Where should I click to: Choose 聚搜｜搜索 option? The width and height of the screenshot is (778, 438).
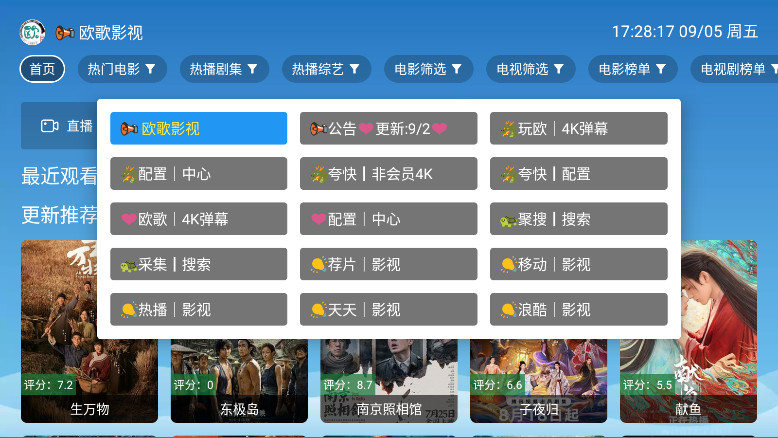(578, 219)
